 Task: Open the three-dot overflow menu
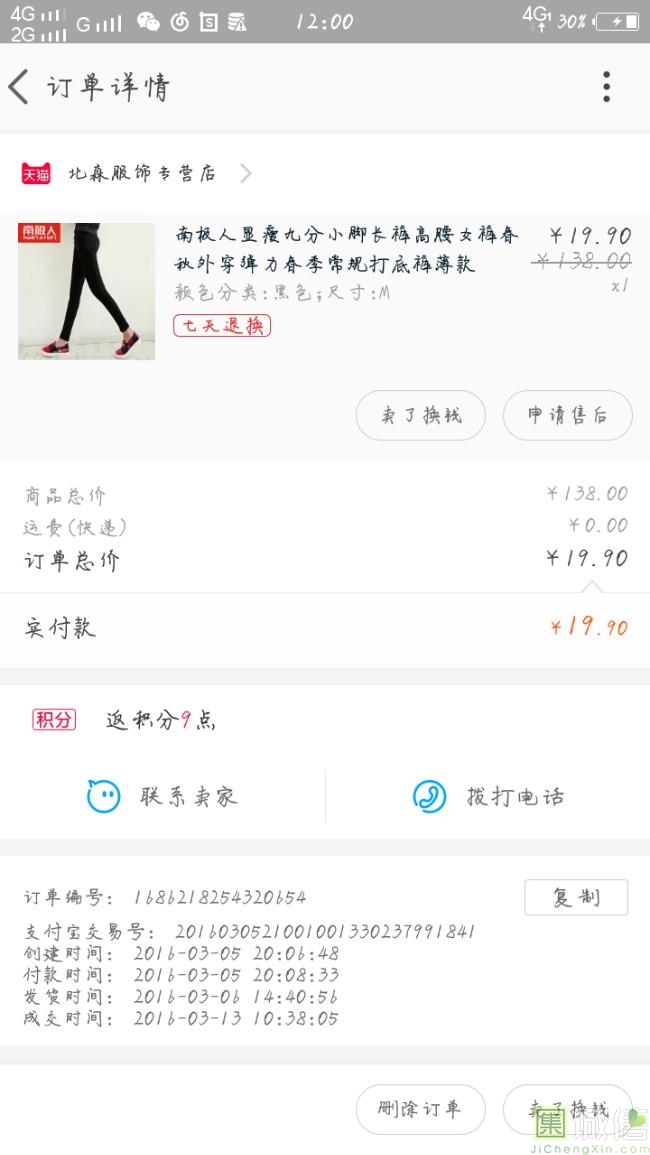click(x=606, y=87)
